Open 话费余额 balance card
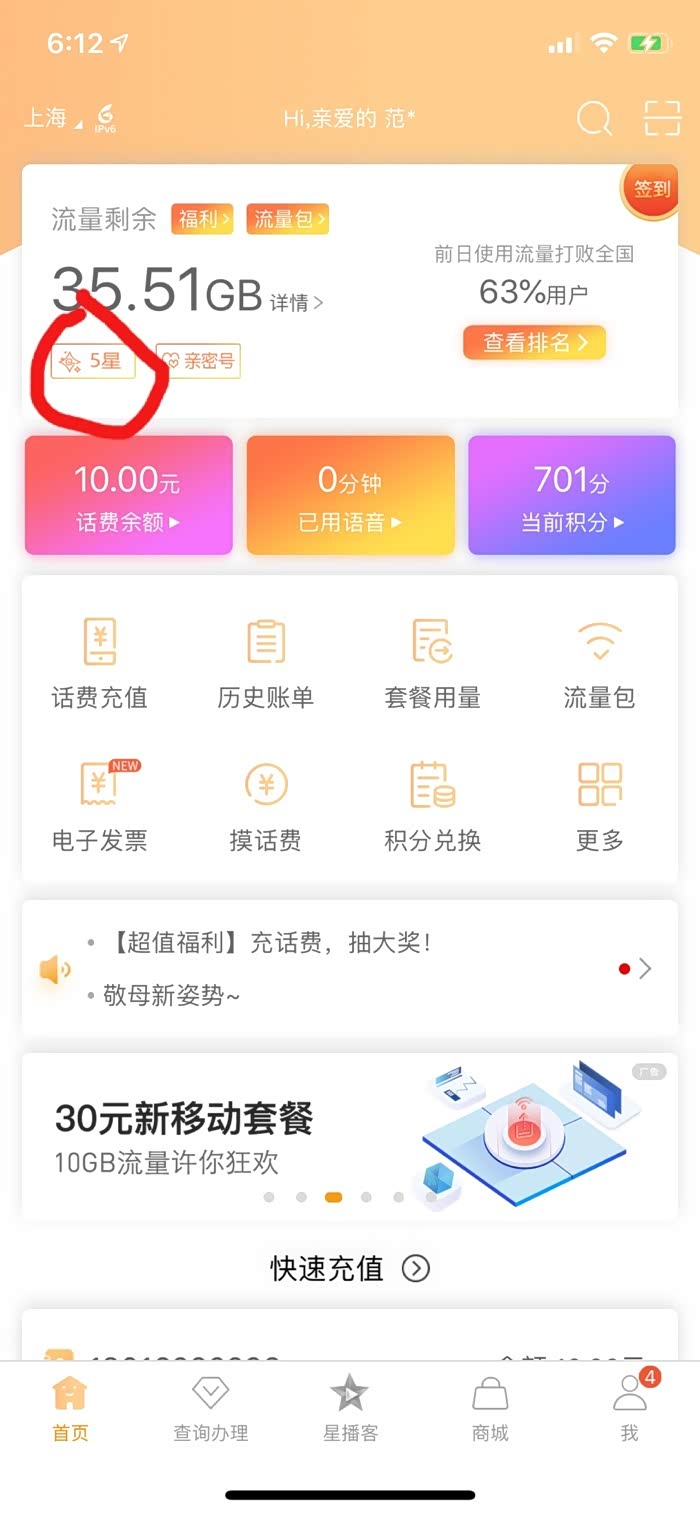700x1515 pixels. click(129, 495)
